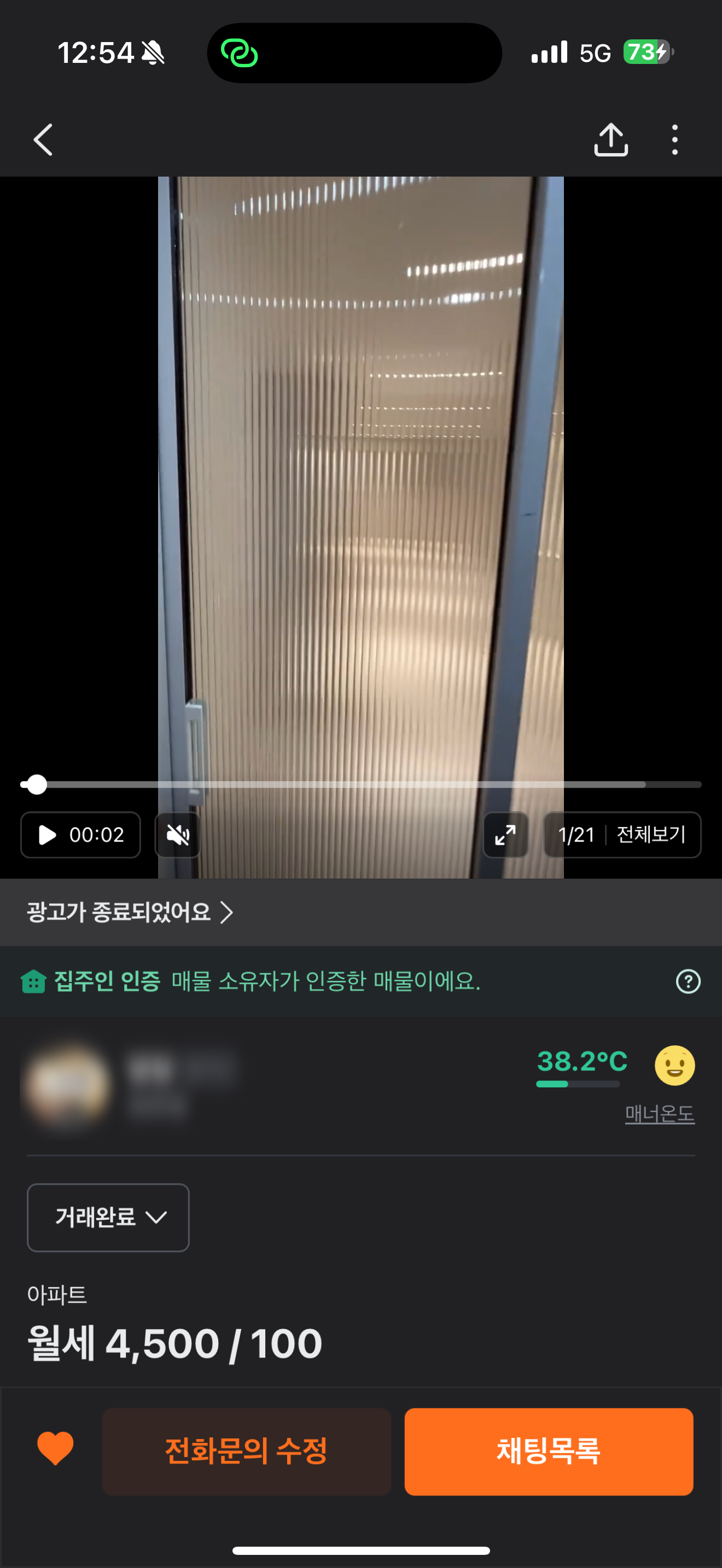Tap the 전화문의 수정 button
The width and height of the screenshot is (722, 1568).
(x=247, y=1451)
